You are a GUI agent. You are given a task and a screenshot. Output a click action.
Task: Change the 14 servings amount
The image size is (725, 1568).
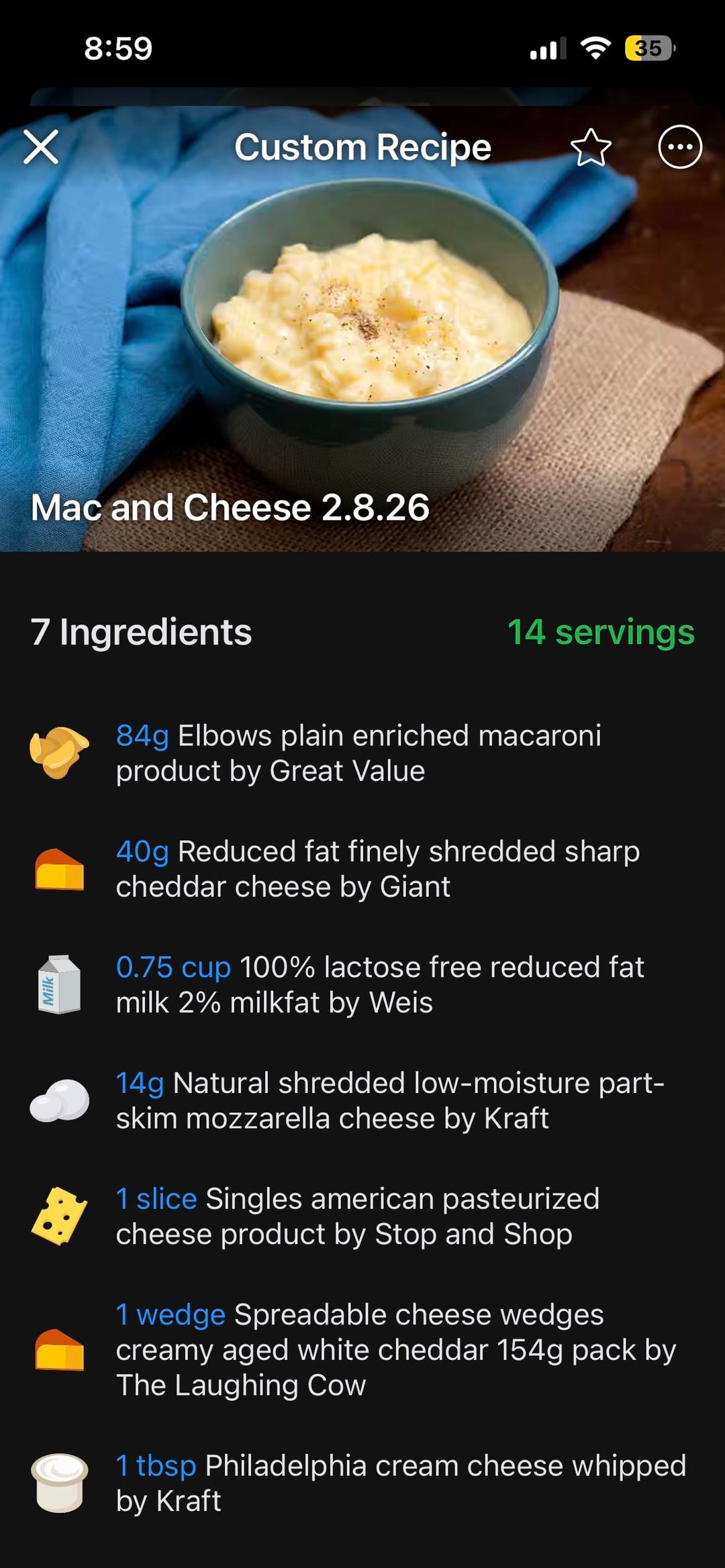[601, 632]
